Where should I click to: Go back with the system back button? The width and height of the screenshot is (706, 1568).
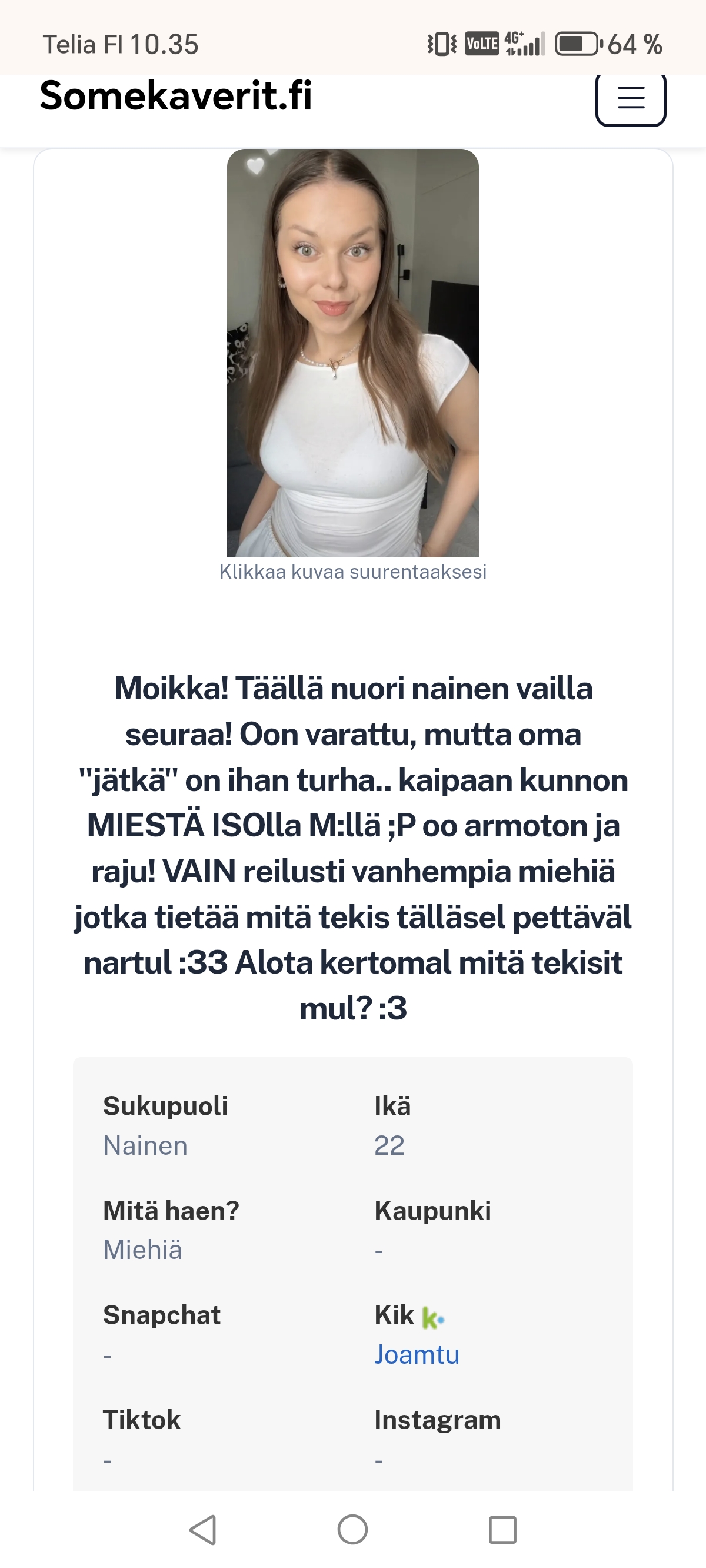coord(202,1530)
